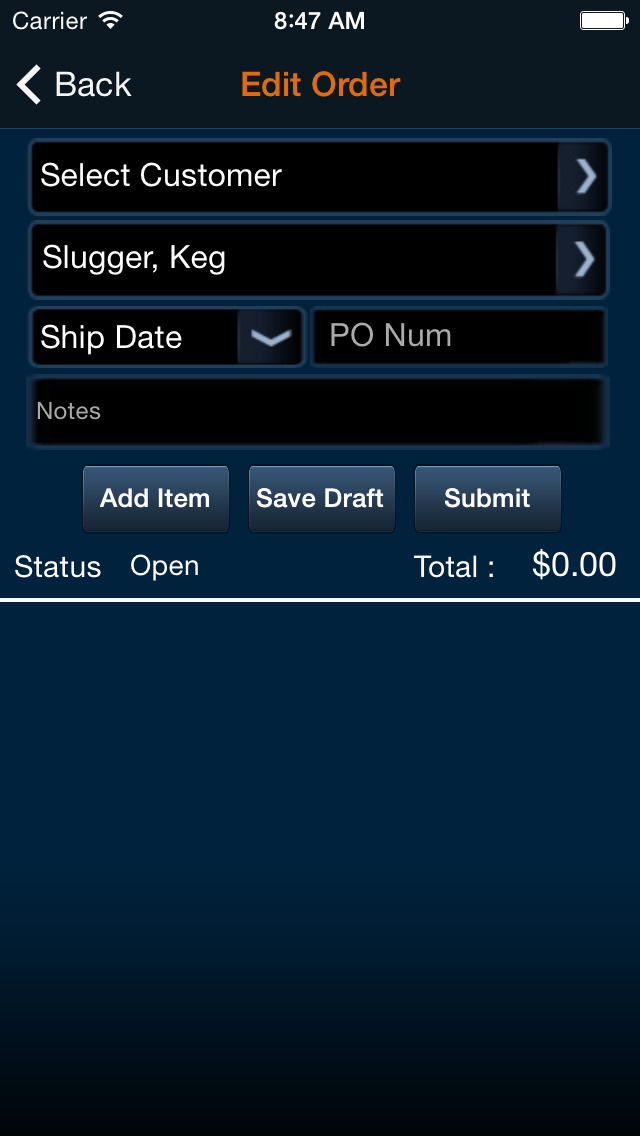Tap the PO Num field
The width and height of the screenshot is (640, 1136).
459,337
